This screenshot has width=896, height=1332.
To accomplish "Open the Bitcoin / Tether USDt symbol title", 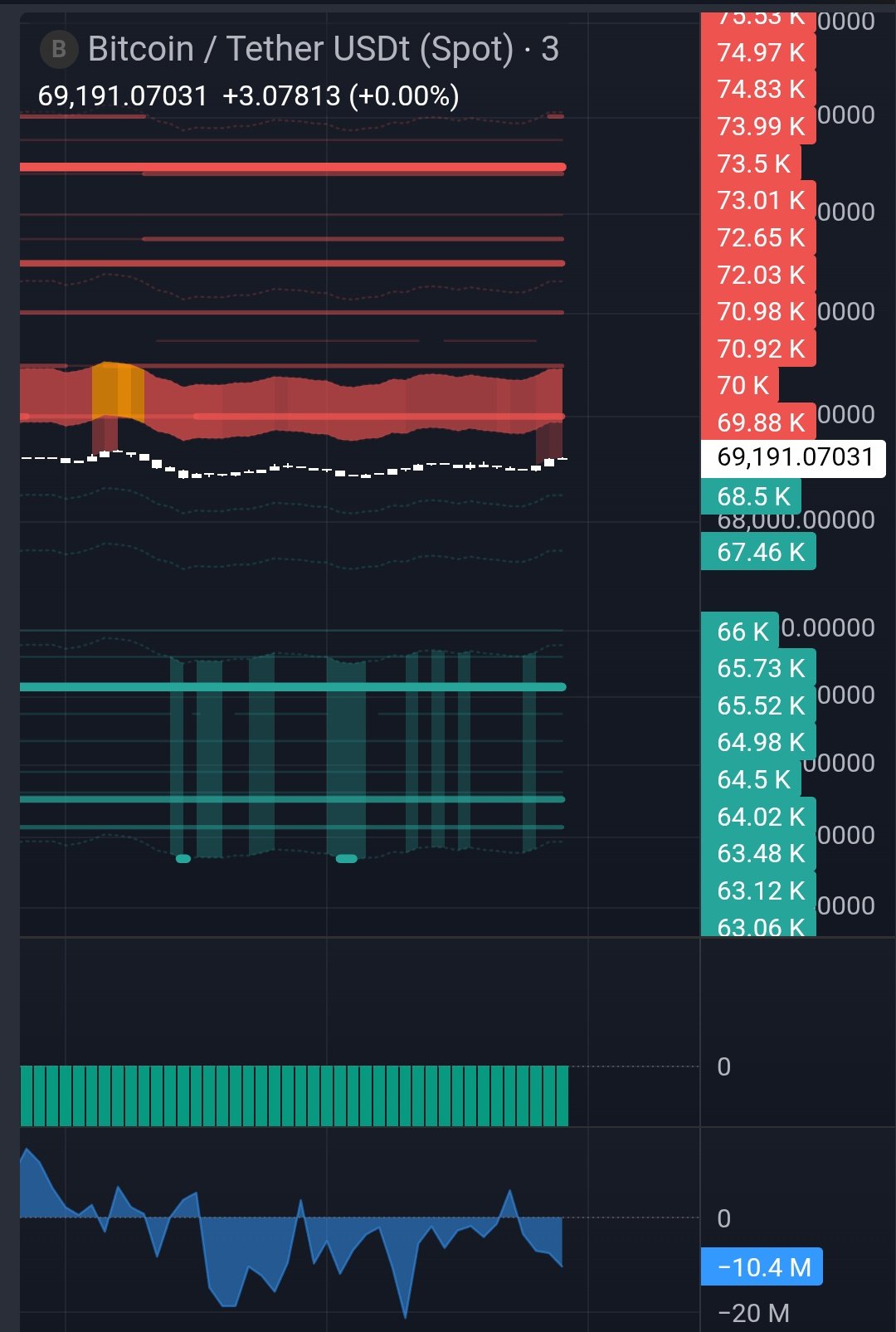I will pos(300,49).
